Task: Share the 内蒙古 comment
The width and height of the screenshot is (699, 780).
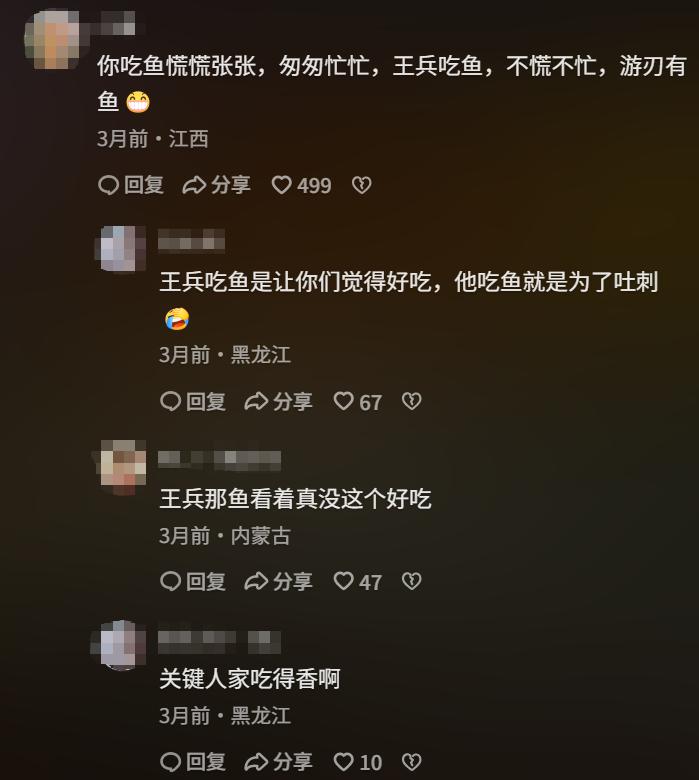Action: 279,581
